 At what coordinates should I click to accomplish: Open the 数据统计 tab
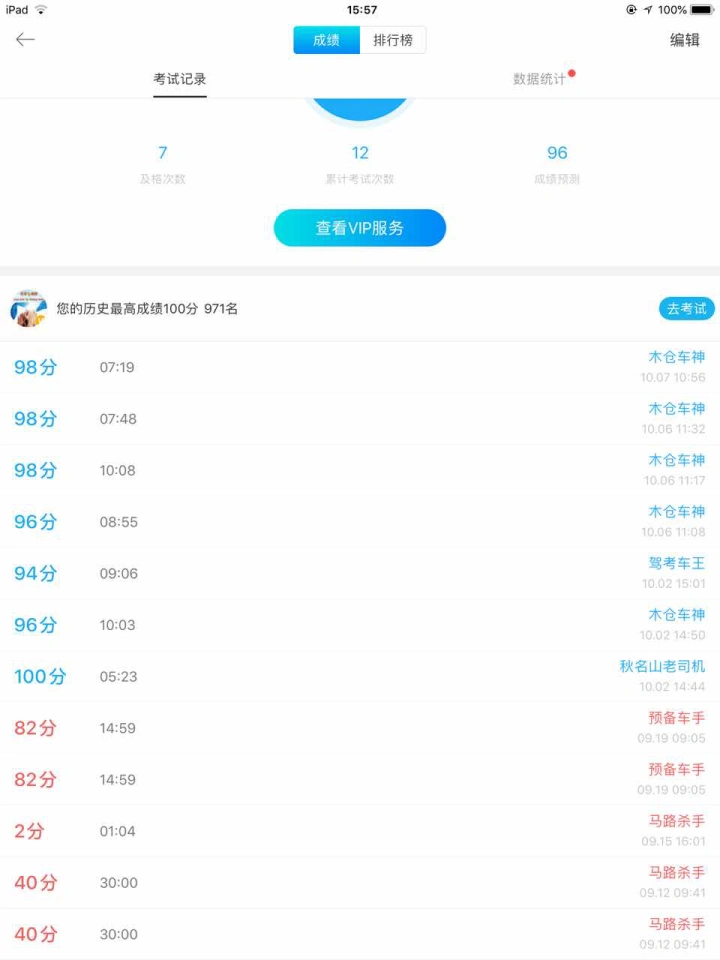point(540,79)
